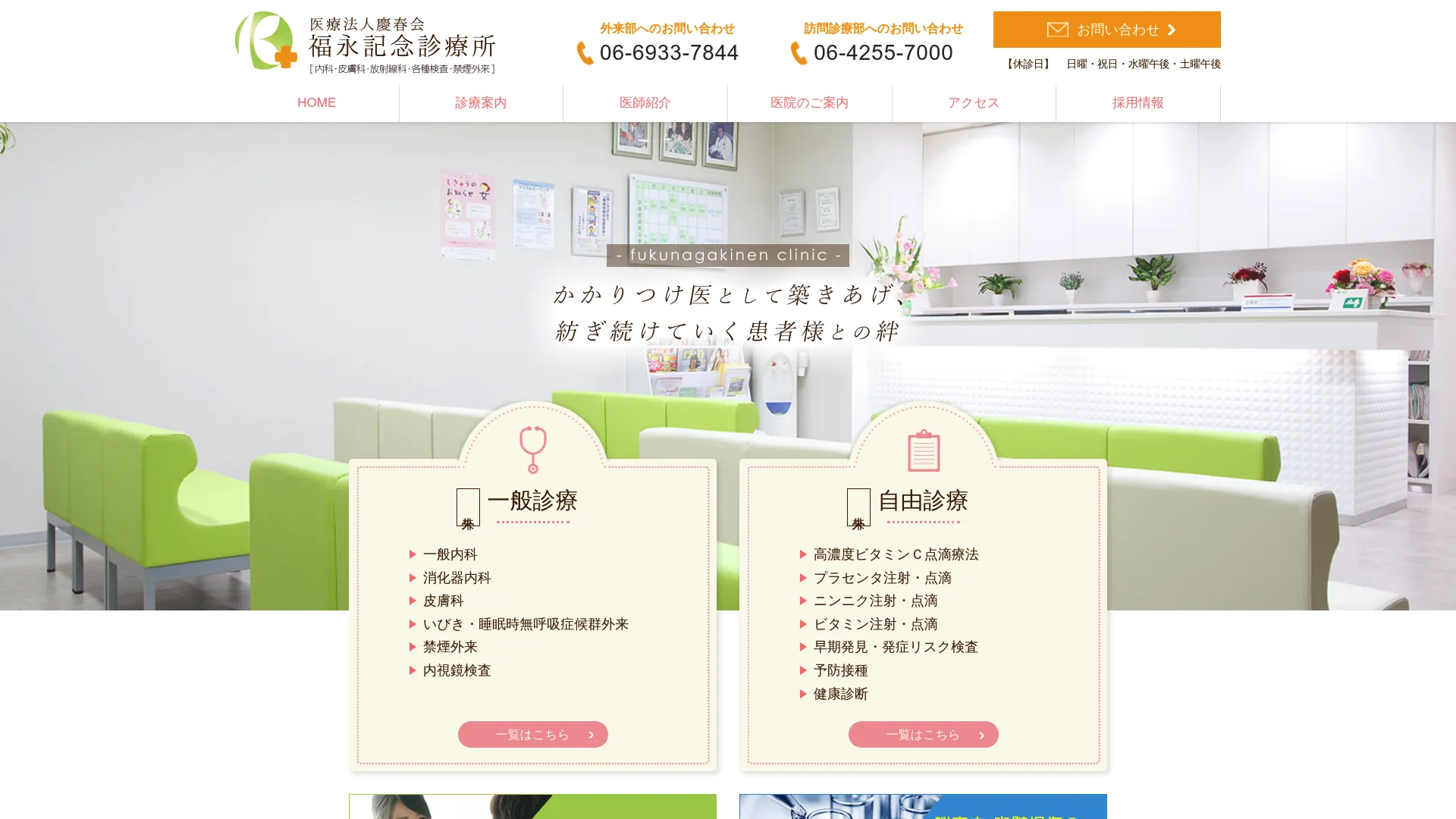View 内視鏡検査 information

[457, 670]
